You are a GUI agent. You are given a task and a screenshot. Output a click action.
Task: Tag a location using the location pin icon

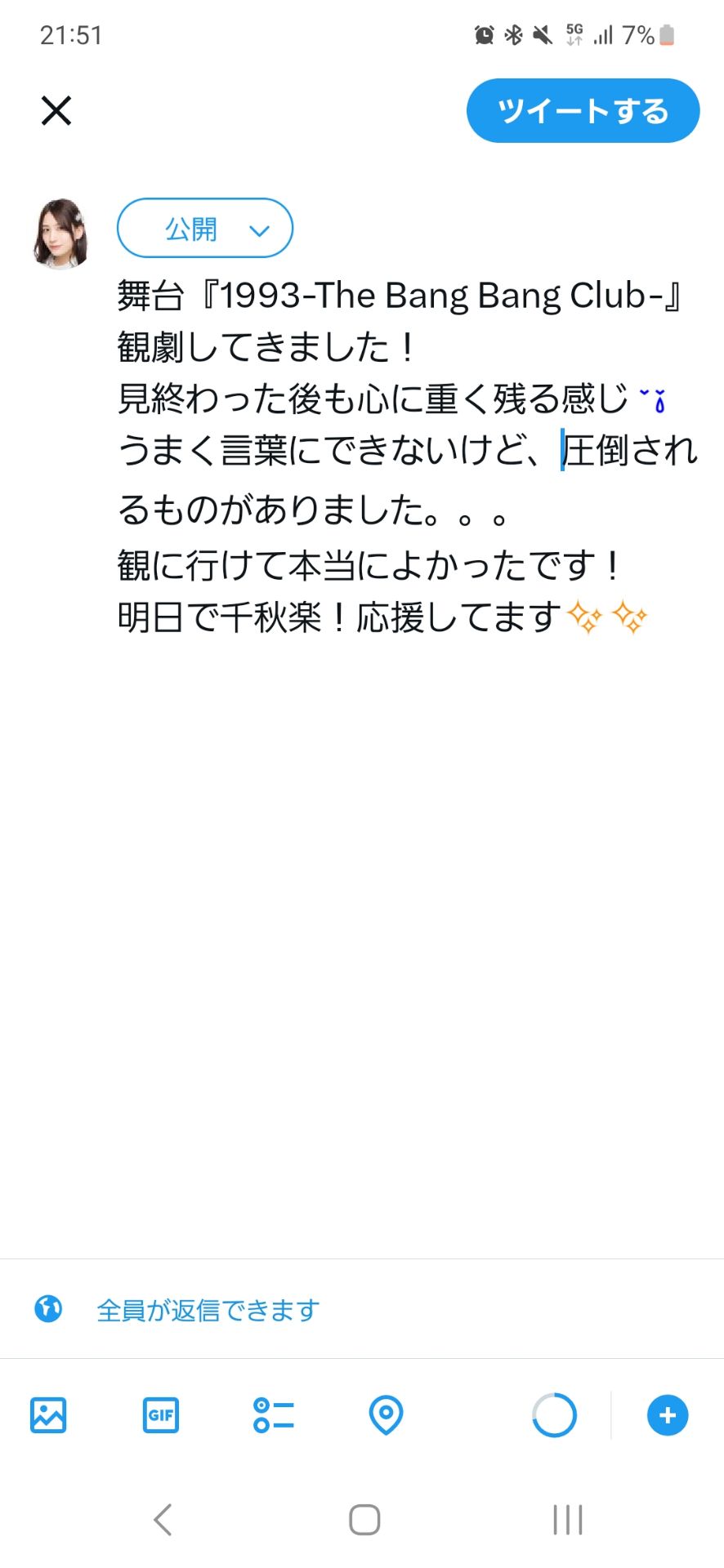(385, 1415)
